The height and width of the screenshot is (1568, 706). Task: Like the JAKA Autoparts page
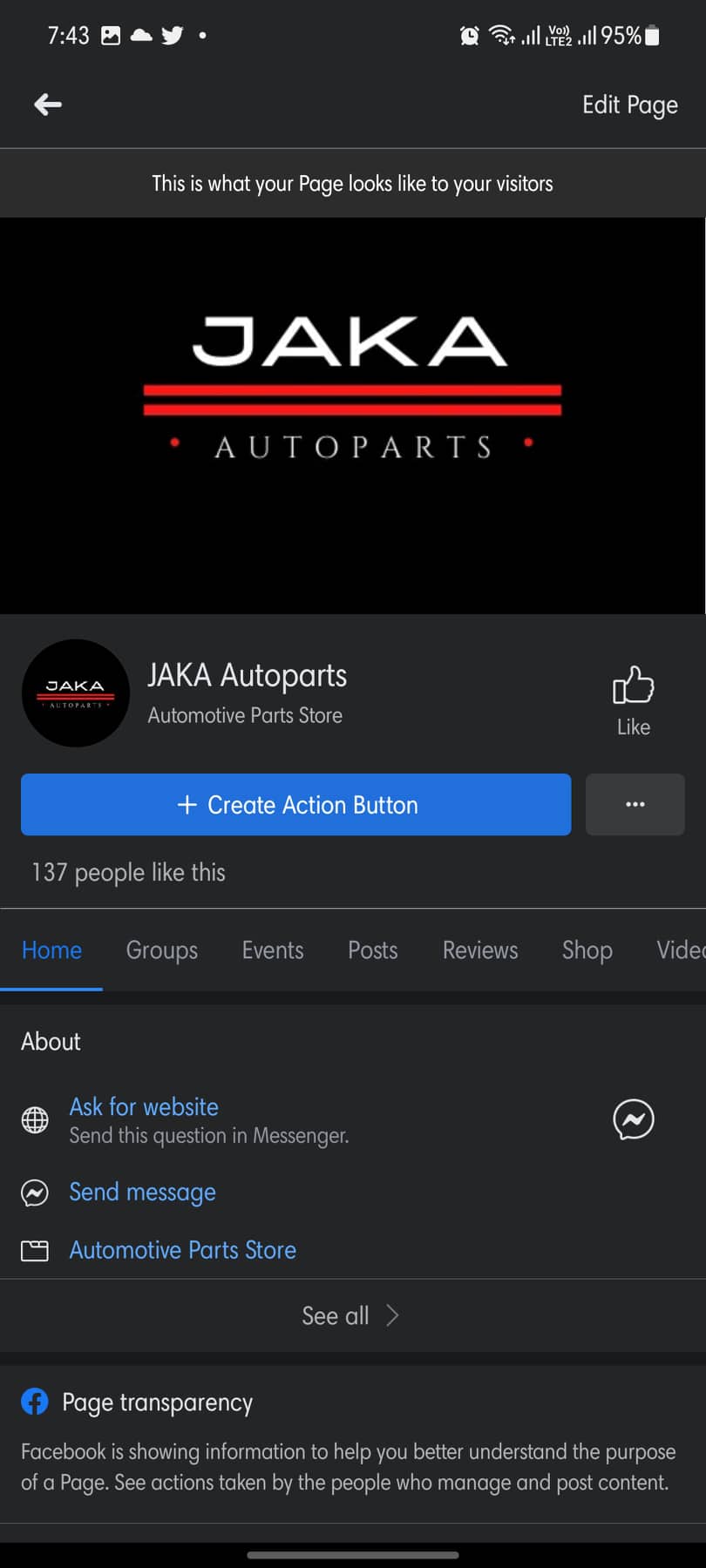coord(633,699)
